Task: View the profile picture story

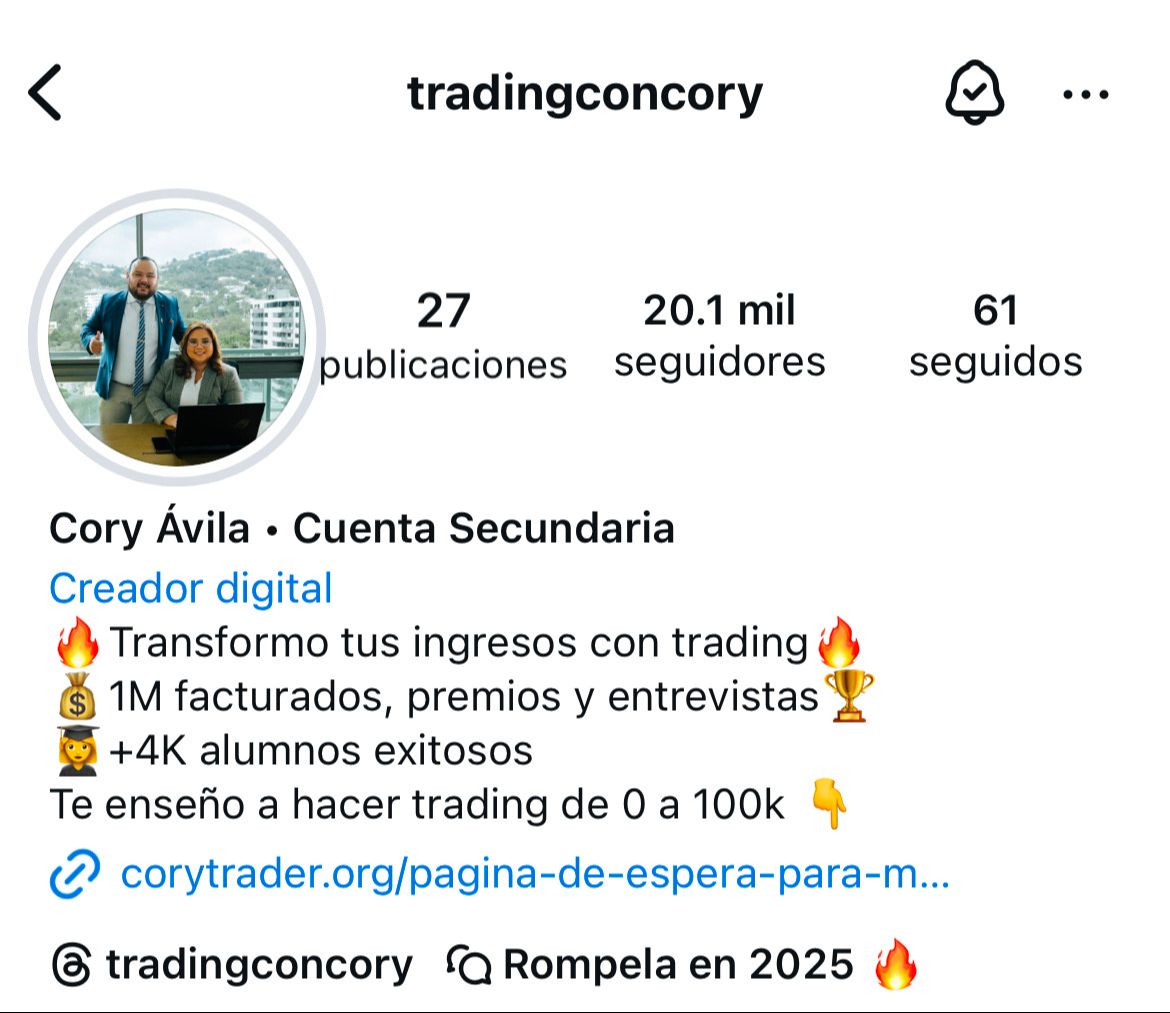Action: (176, 337)
